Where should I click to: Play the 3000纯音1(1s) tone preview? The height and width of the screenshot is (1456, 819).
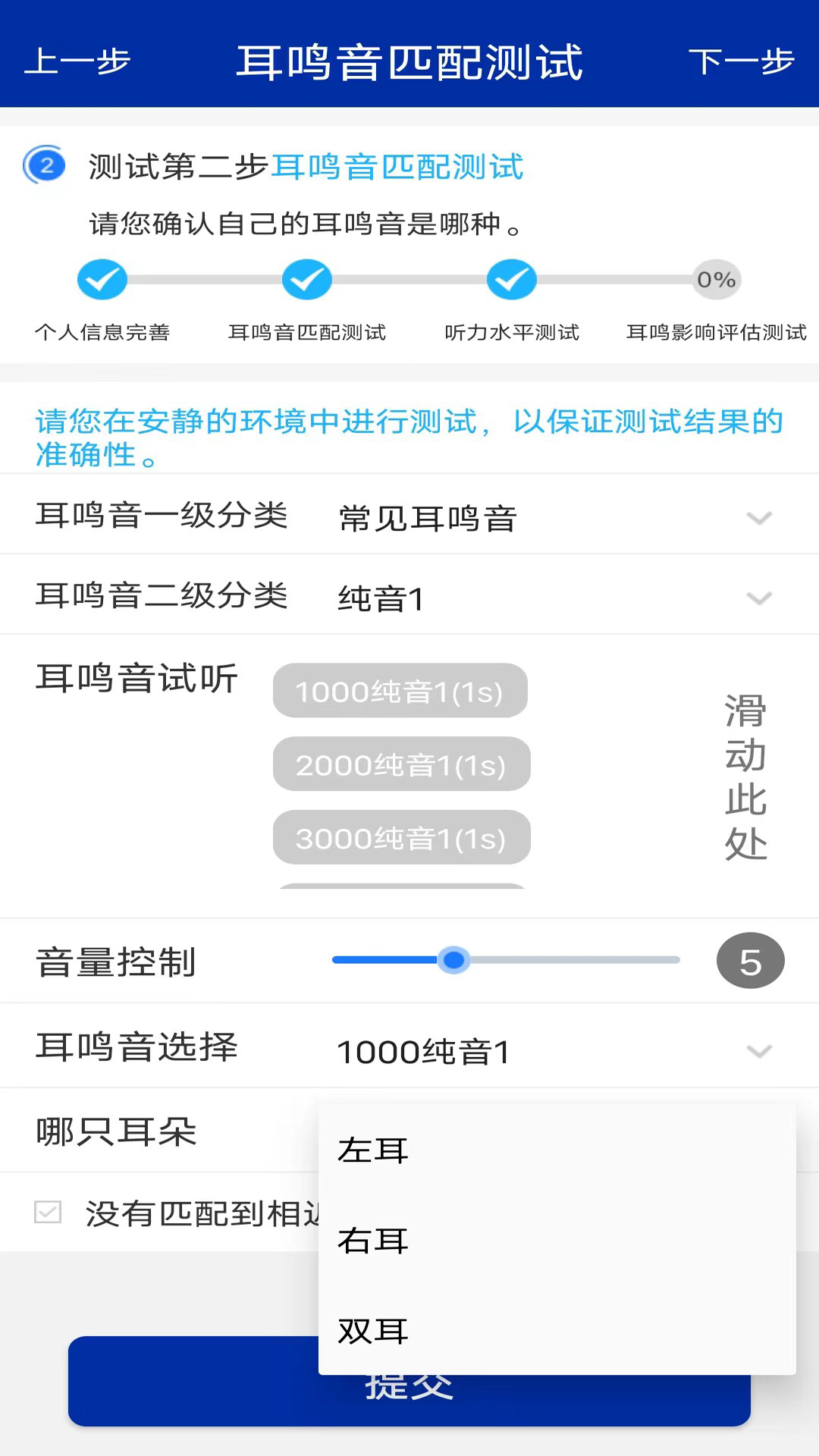400,838
